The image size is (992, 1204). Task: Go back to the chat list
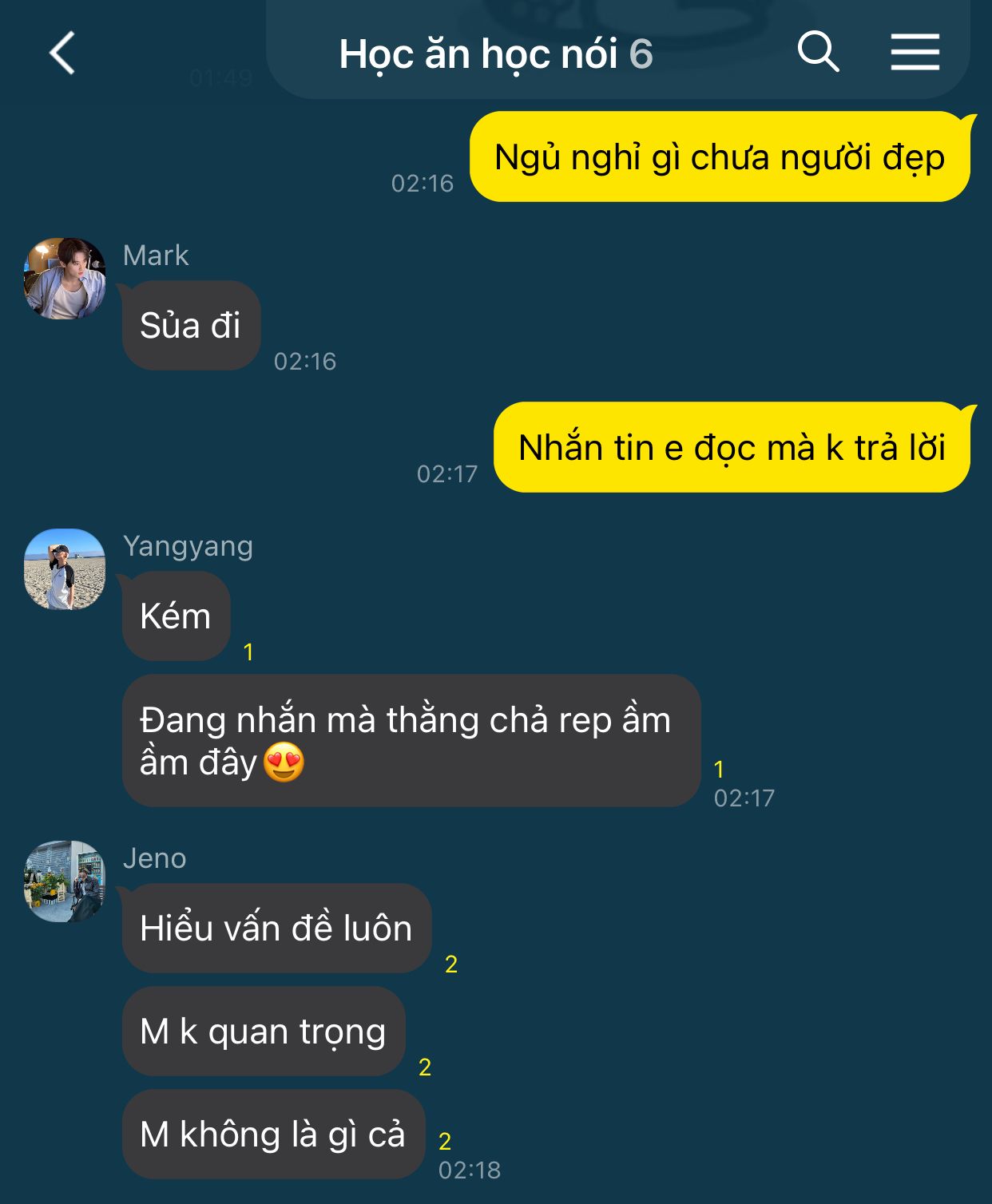tap(62, 53)
